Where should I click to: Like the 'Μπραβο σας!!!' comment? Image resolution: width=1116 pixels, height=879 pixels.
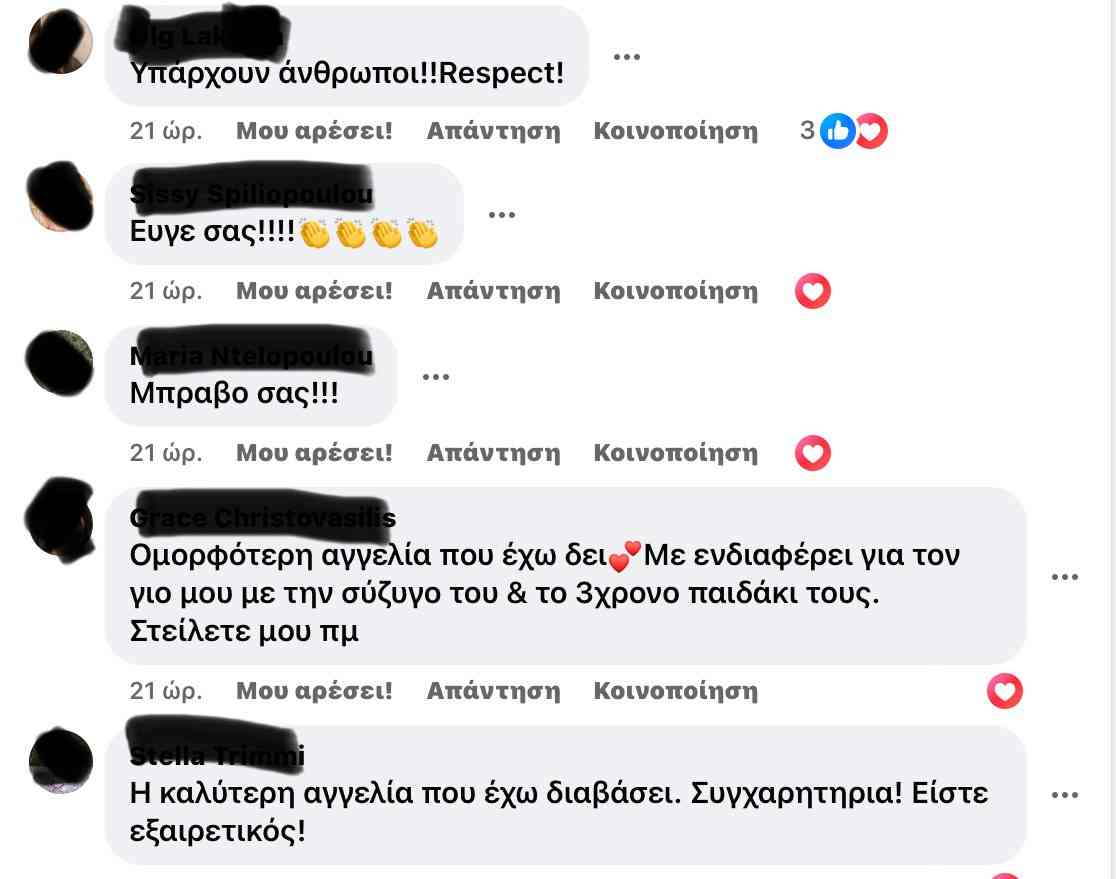[x=314, y=453]
